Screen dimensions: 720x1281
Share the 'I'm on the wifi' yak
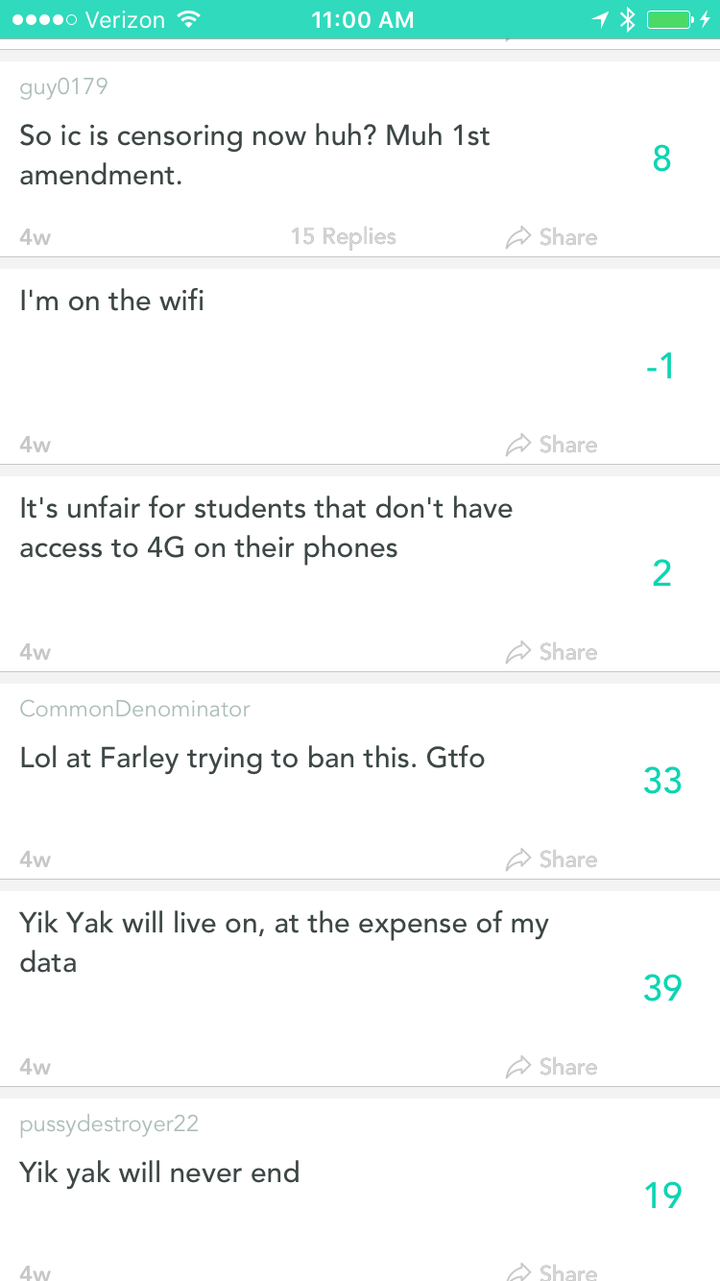552,445
